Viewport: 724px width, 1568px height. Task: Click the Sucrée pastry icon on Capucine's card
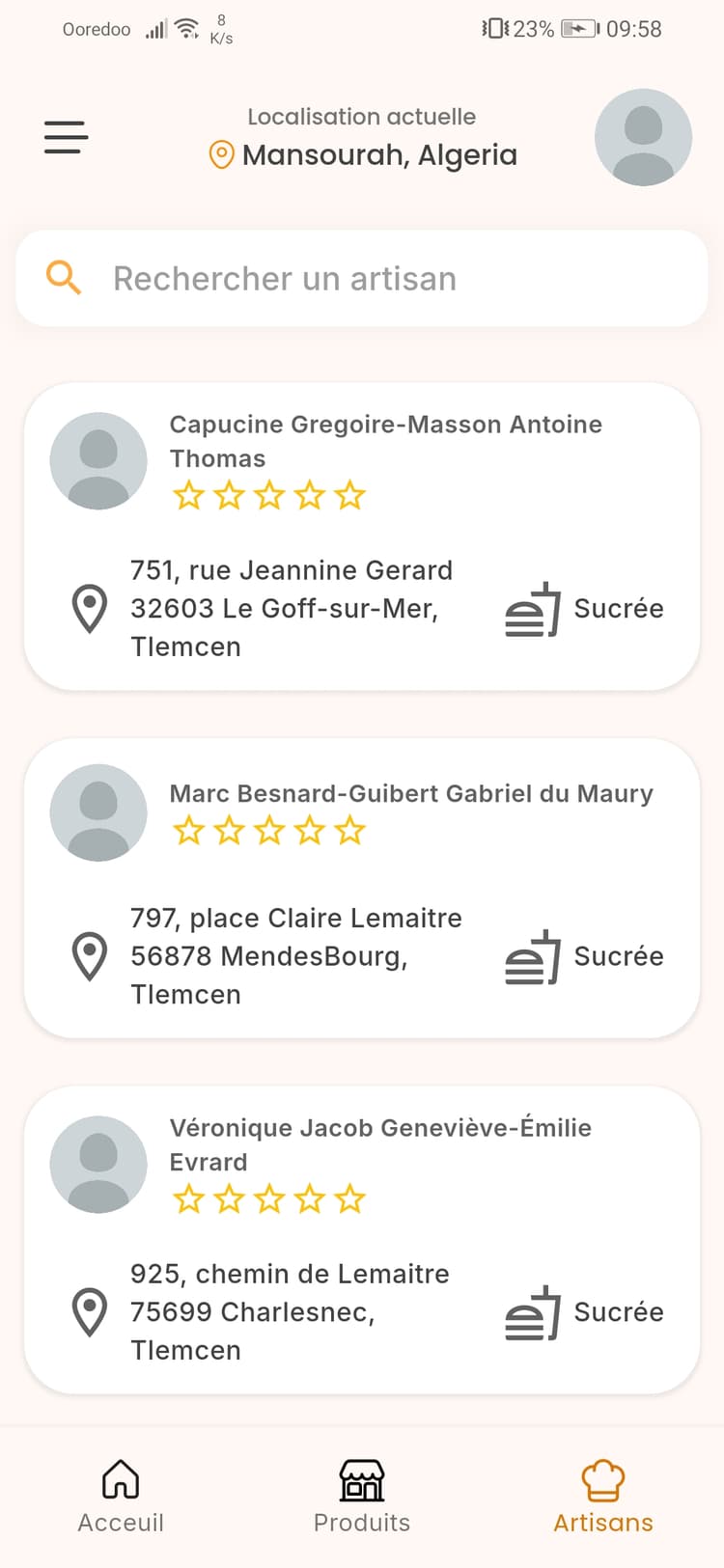[532, 609]
